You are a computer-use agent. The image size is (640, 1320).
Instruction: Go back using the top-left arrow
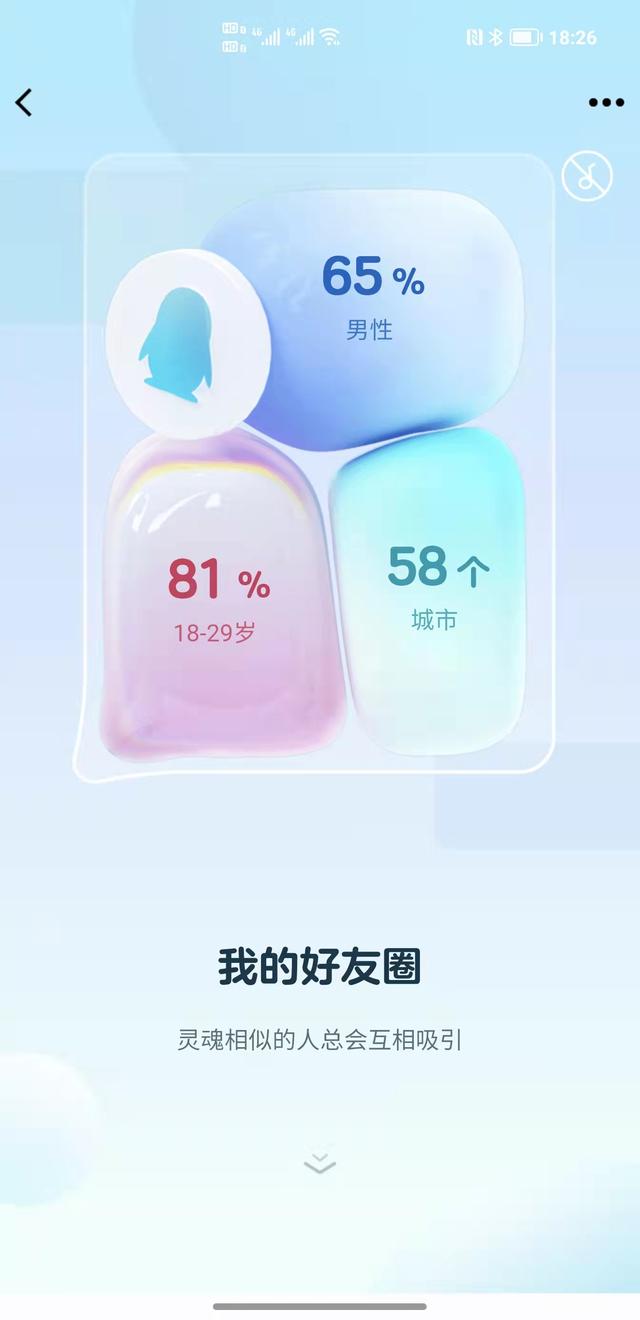(24, 102)
